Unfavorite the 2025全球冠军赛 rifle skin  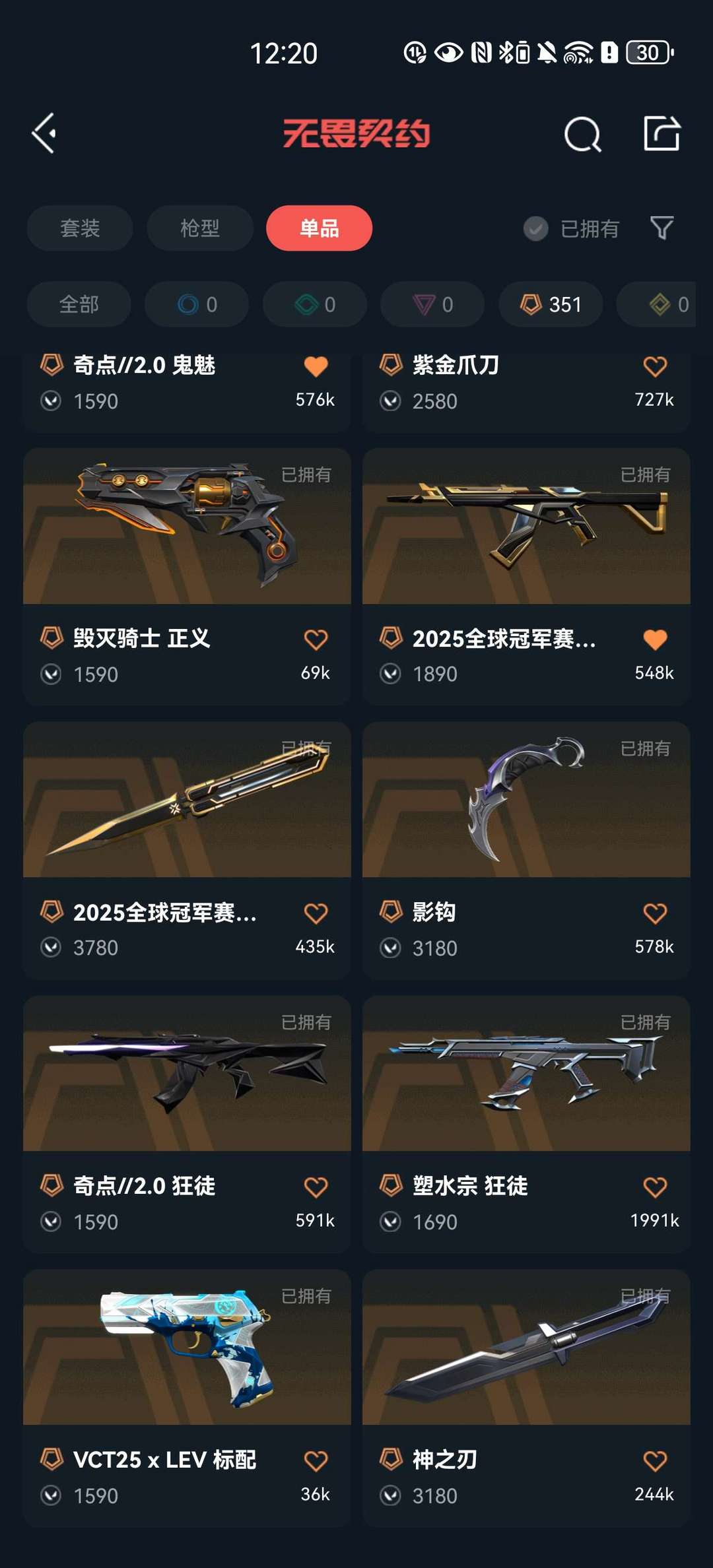(654, 639)
